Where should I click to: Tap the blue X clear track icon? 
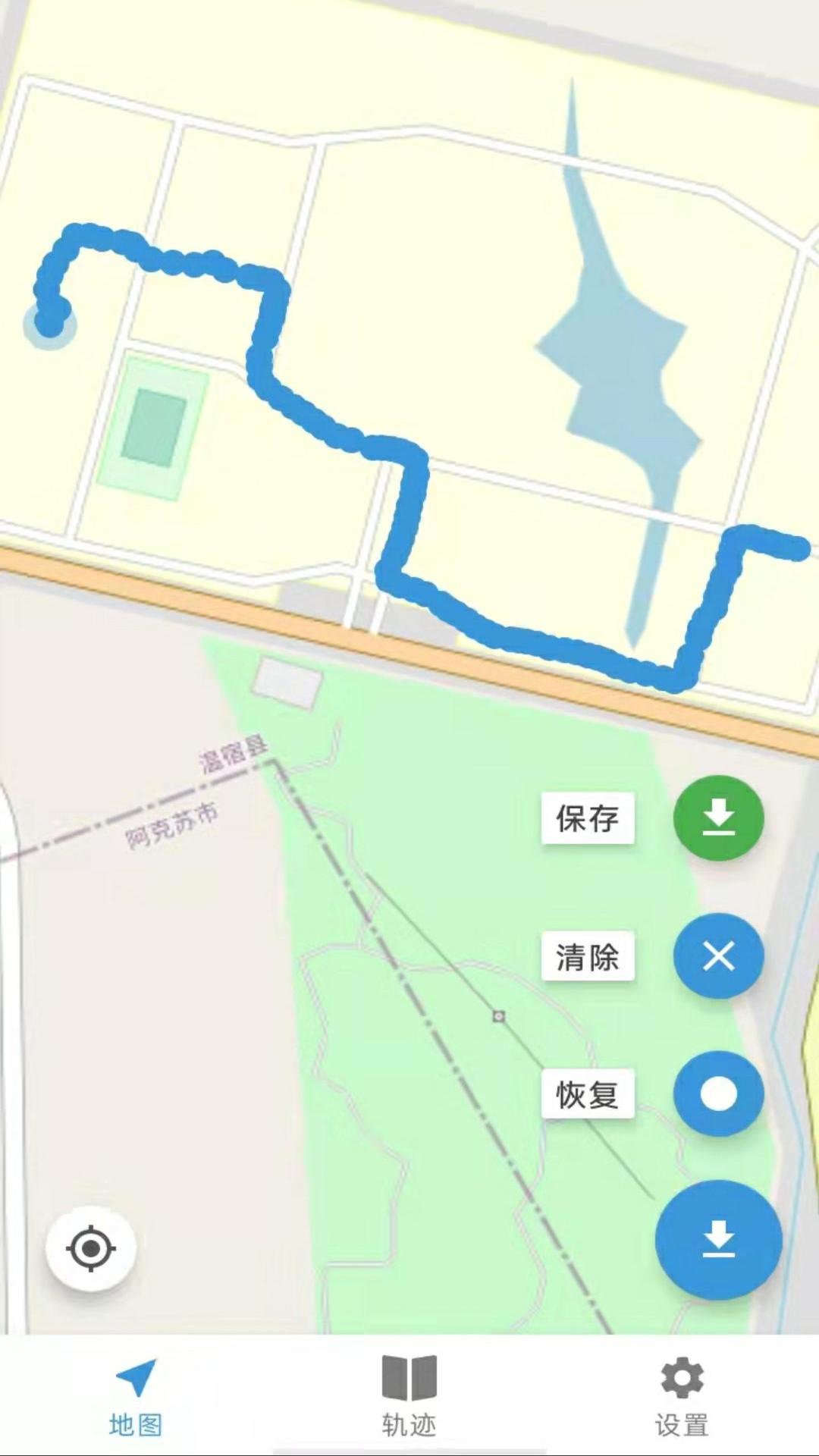pos(718,956)
